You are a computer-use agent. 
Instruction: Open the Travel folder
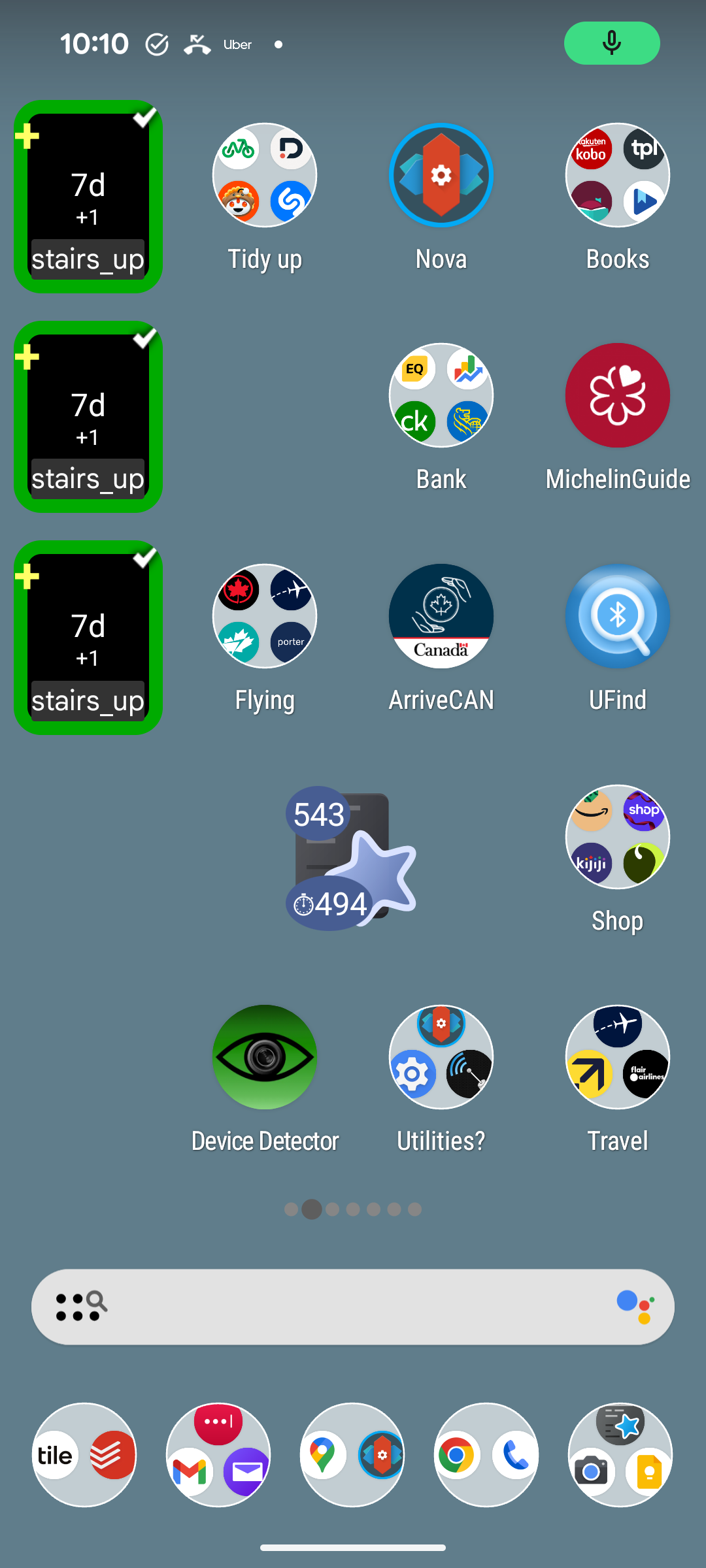[x=618, y=1057]
